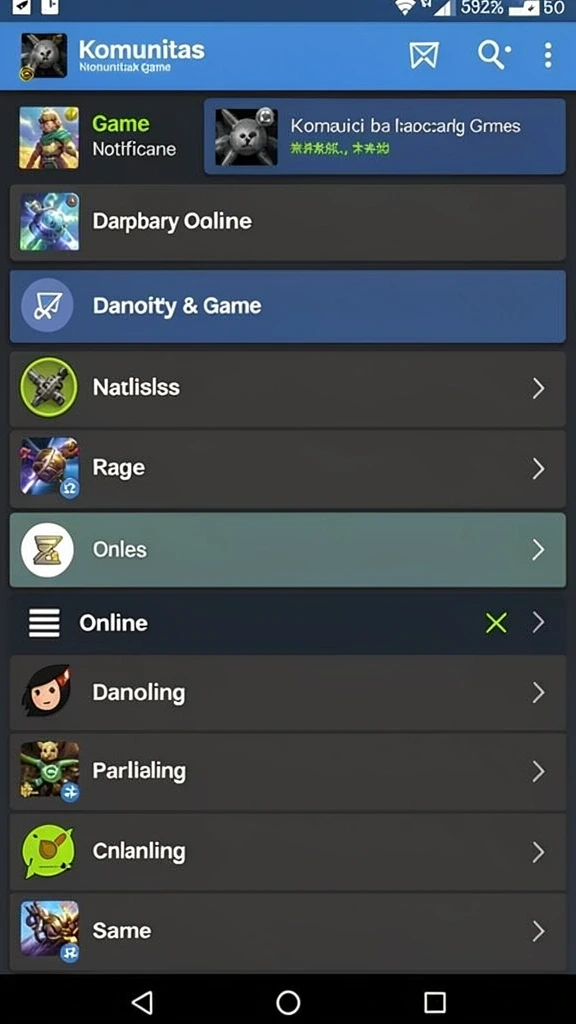Screen dimensions: 576x1024
Task: Open the three-dot overflow menu
Action: [x=548, y=56]
